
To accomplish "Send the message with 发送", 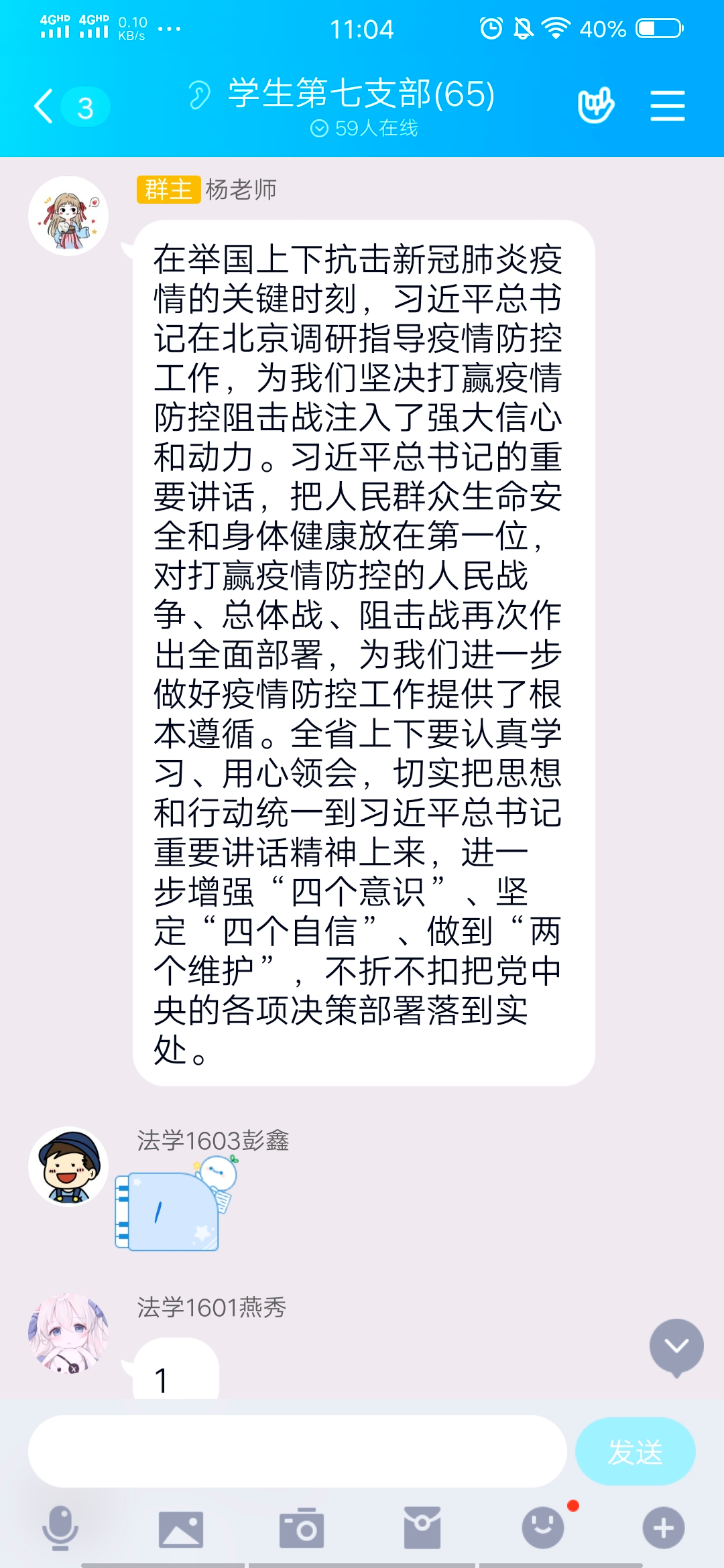I will tap(635, 1451).
